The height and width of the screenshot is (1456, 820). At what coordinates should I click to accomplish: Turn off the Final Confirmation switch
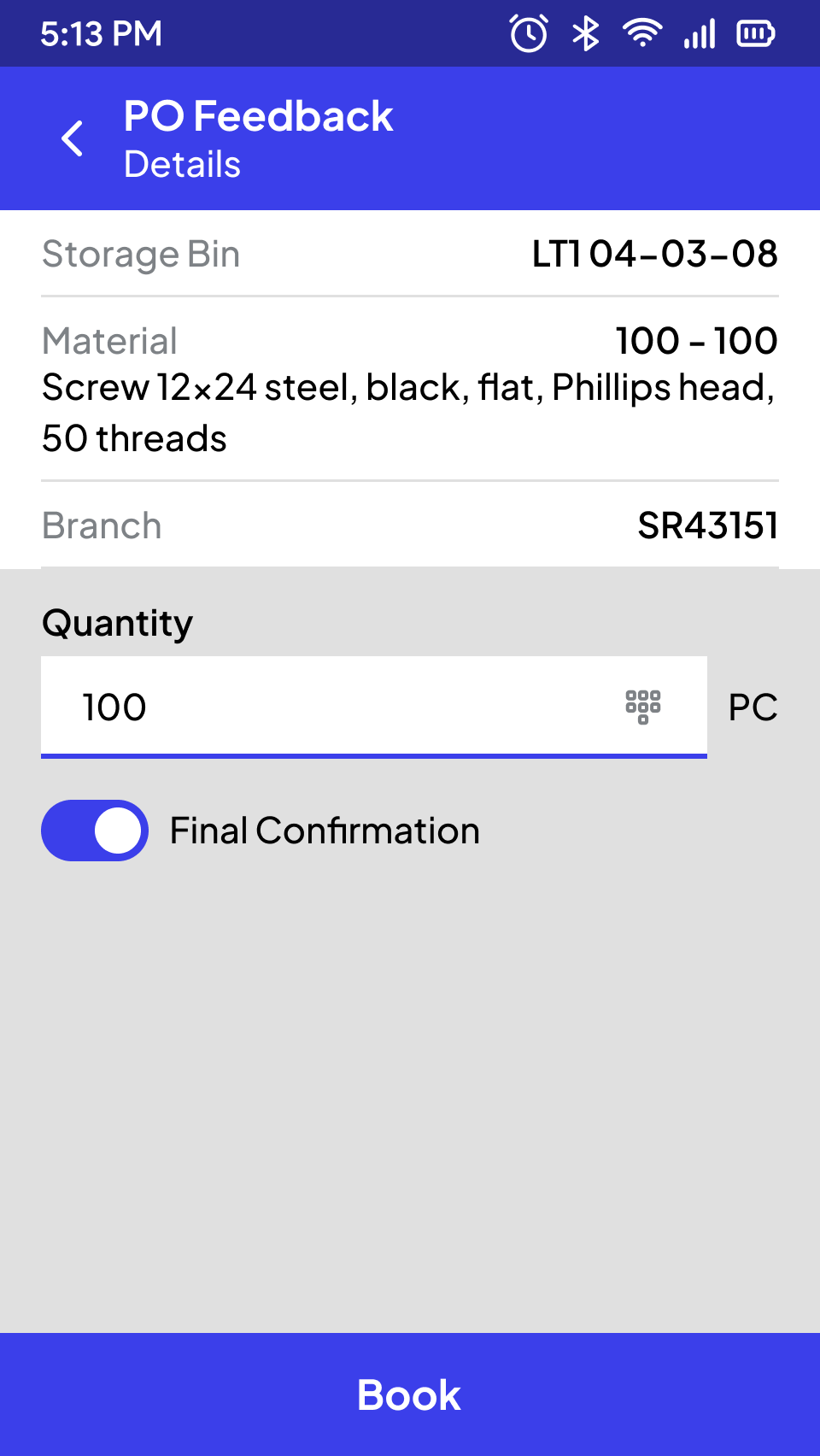tap(95, 831)
